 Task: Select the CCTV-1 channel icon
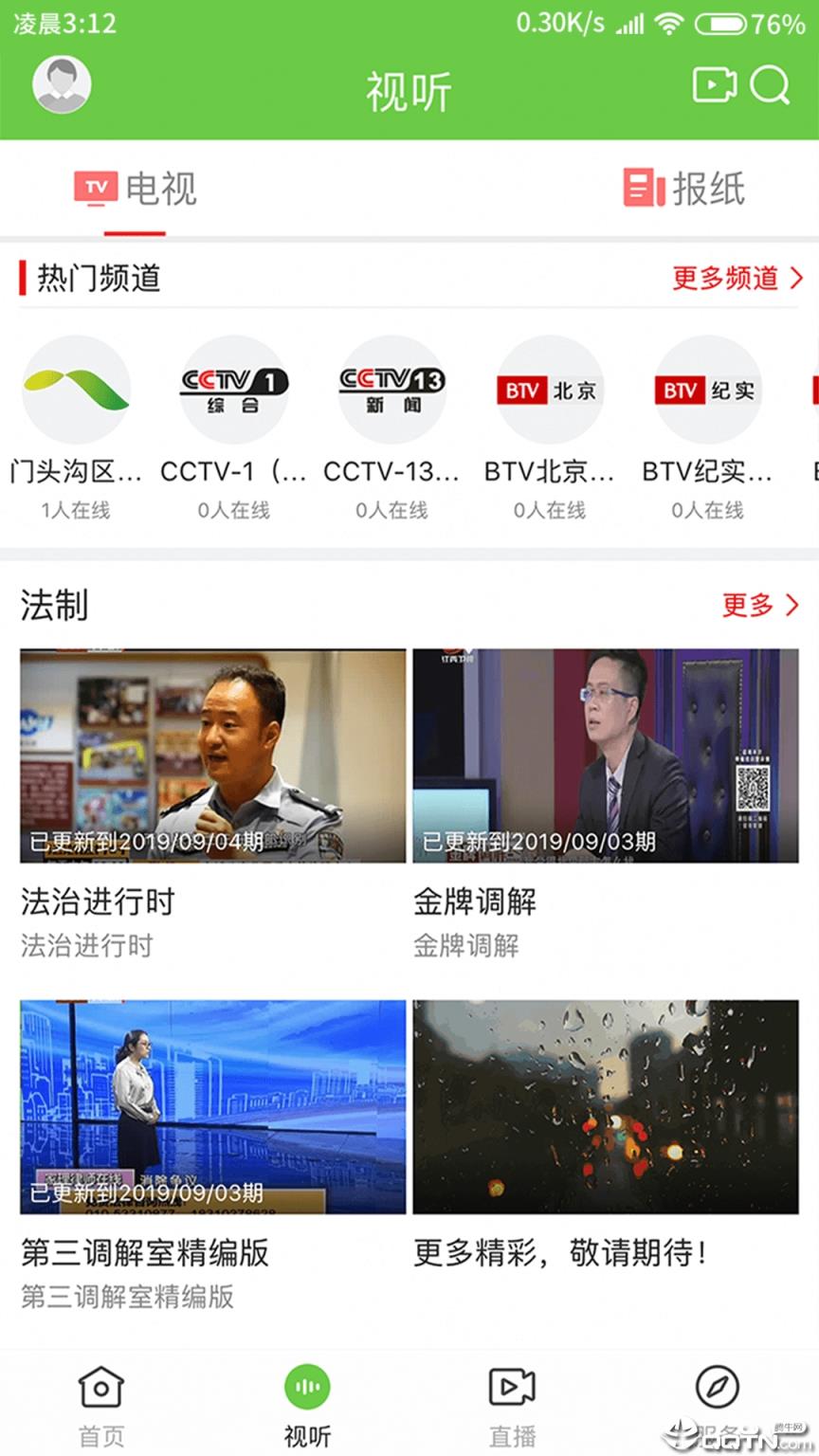233,390
